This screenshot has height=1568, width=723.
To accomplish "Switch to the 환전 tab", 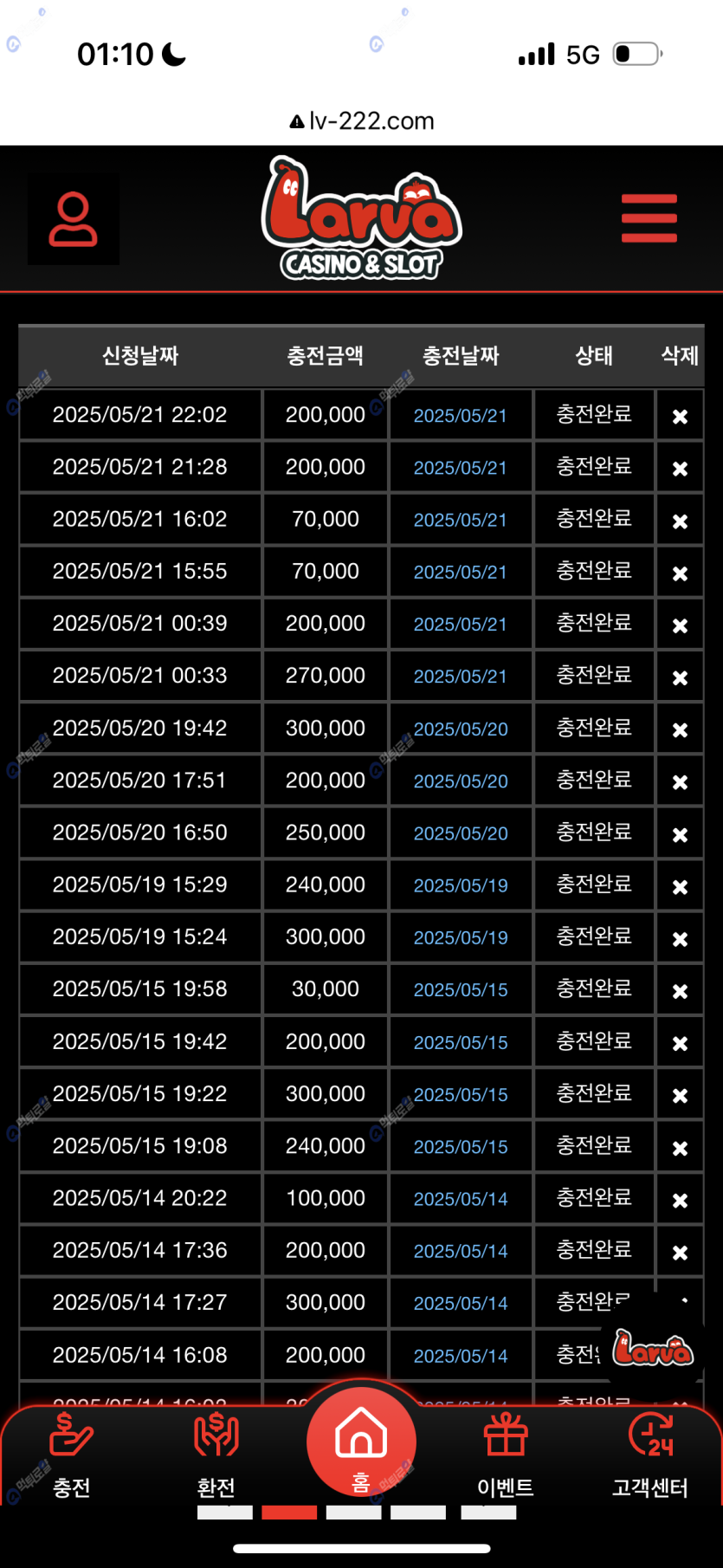I will pos(216,1455).
